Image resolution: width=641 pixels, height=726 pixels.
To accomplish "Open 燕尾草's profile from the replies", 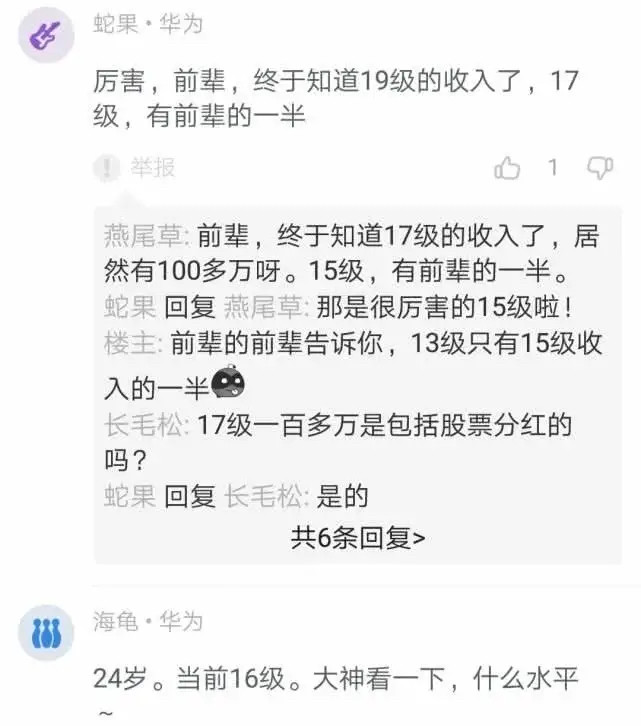I will click(144, 235).
